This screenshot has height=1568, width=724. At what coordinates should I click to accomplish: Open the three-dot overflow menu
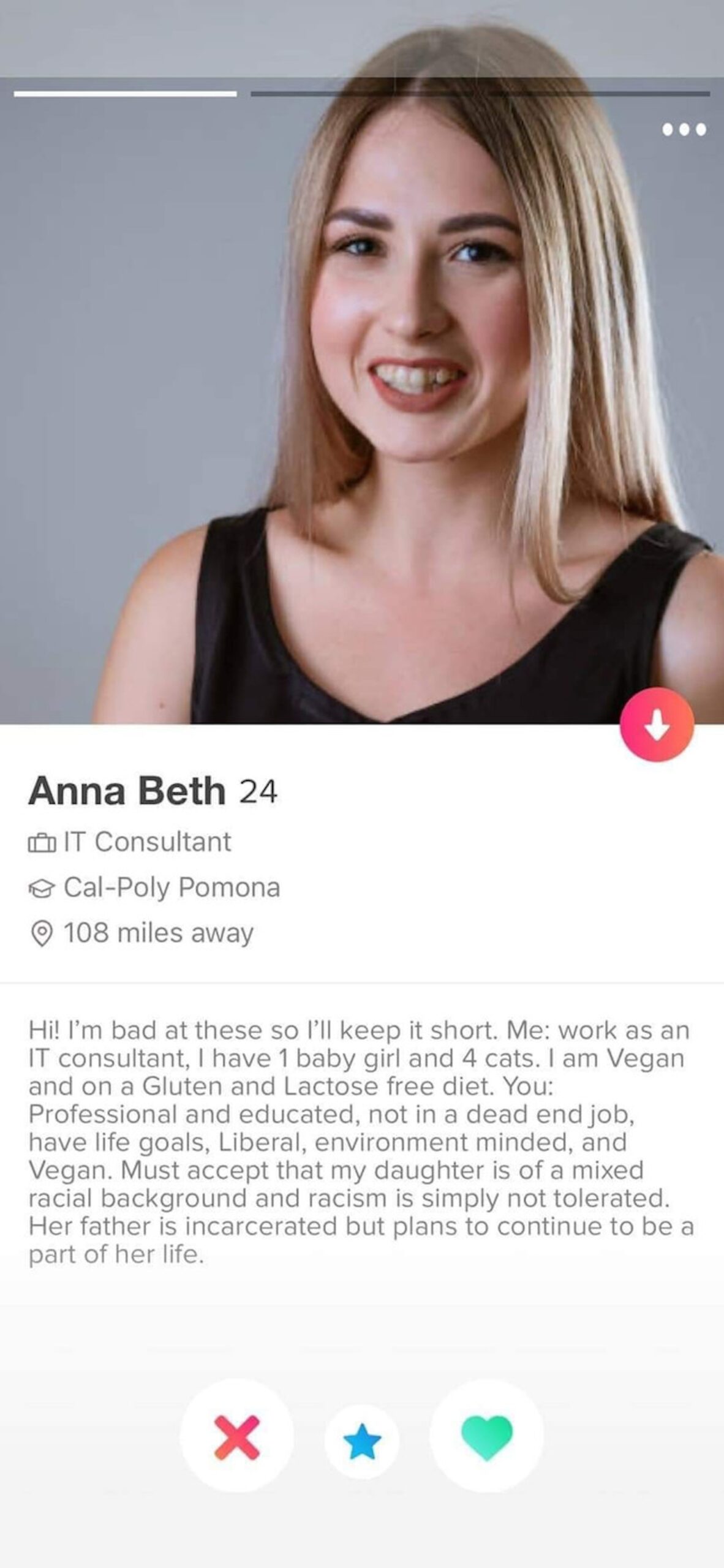point(684,129)
